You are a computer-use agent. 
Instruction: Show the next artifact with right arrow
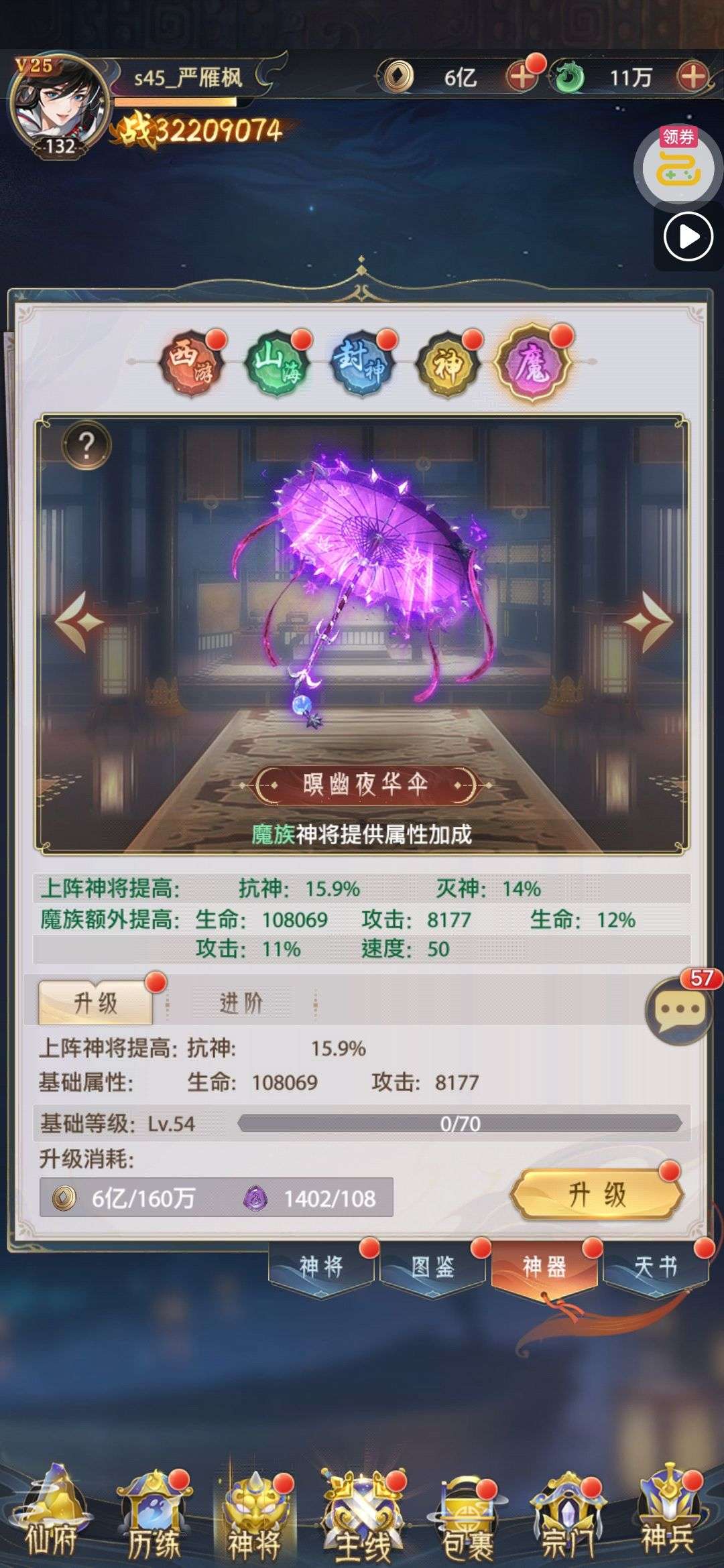click(648, 622)
